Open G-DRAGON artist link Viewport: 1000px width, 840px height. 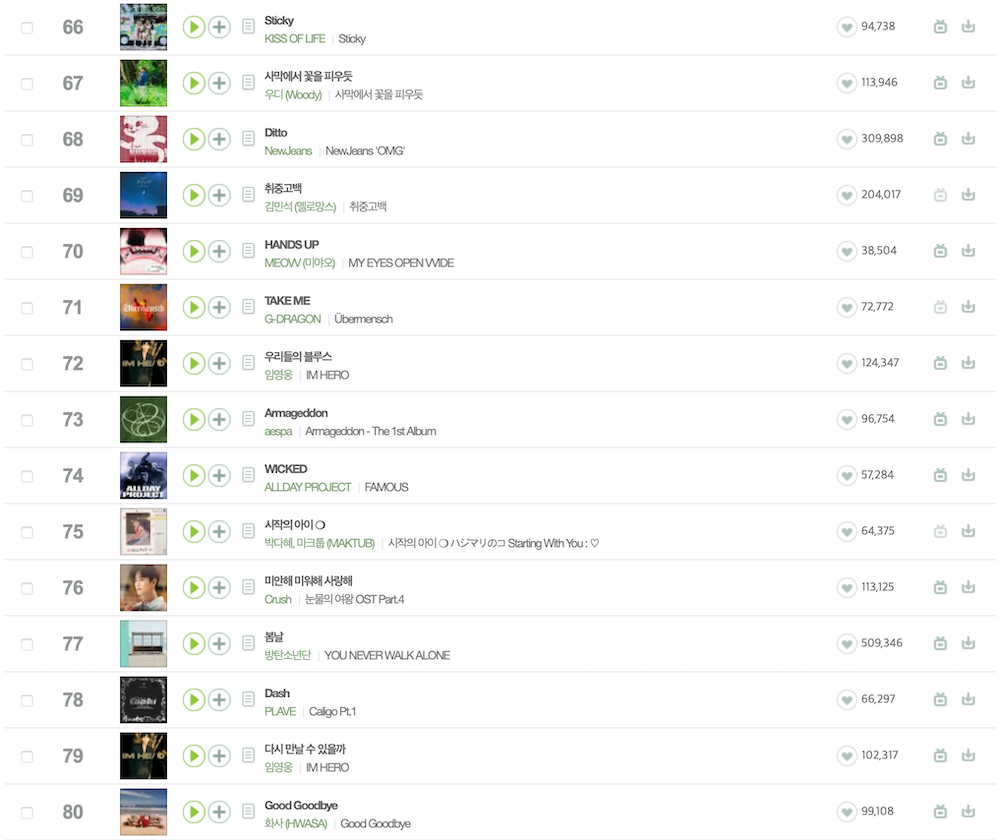point(292,319)
